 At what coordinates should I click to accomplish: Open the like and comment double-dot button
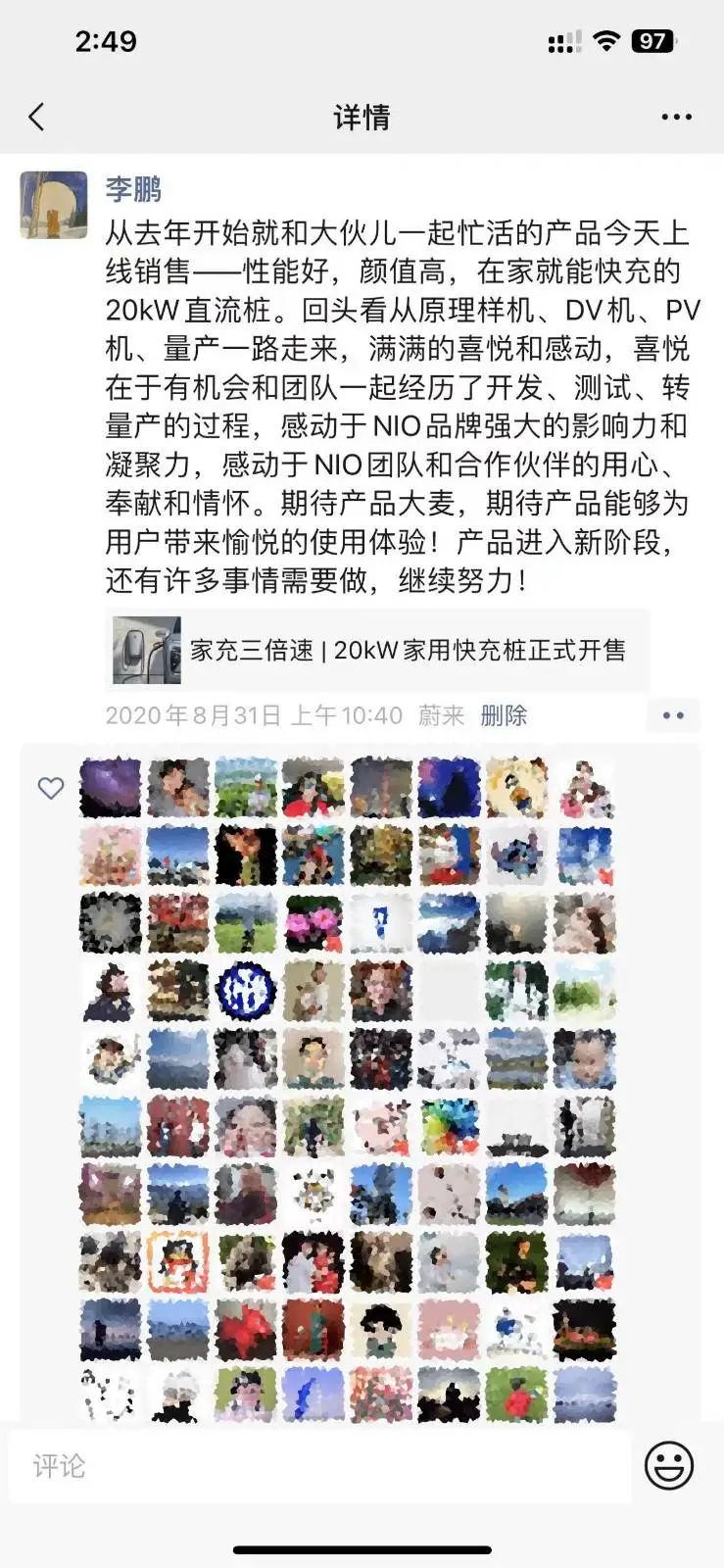tap(673, 715)
